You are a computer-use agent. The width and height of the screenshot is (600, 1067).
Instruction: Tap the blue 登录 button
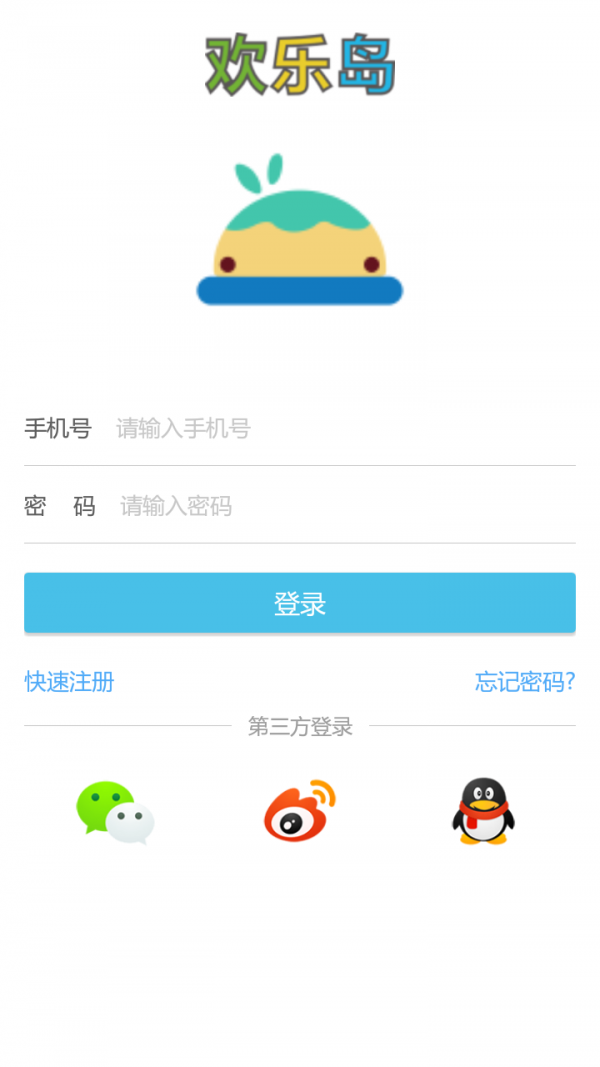click(x=300, y=604)
